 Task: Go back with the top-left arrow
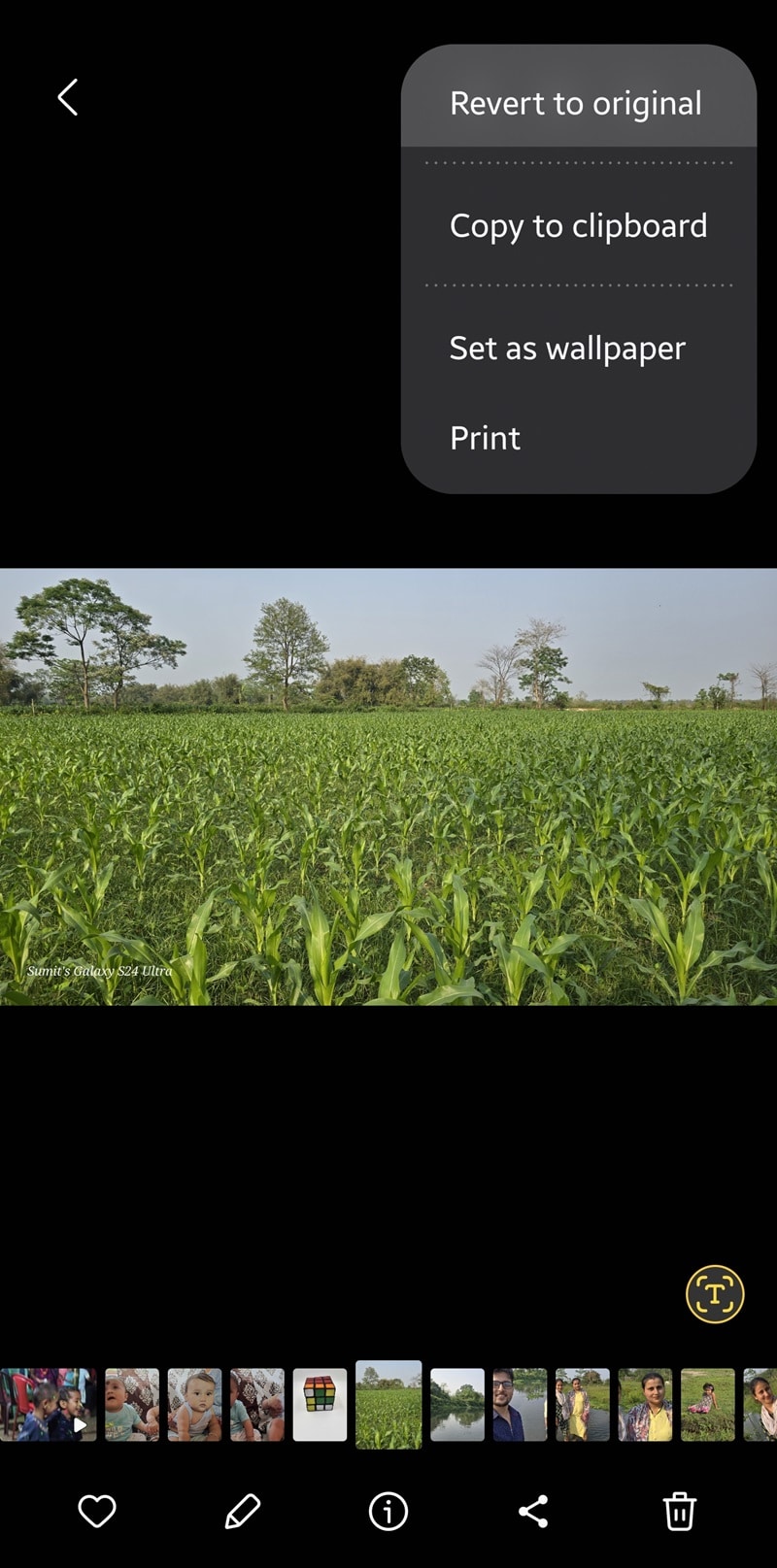(x=67, y=97)
